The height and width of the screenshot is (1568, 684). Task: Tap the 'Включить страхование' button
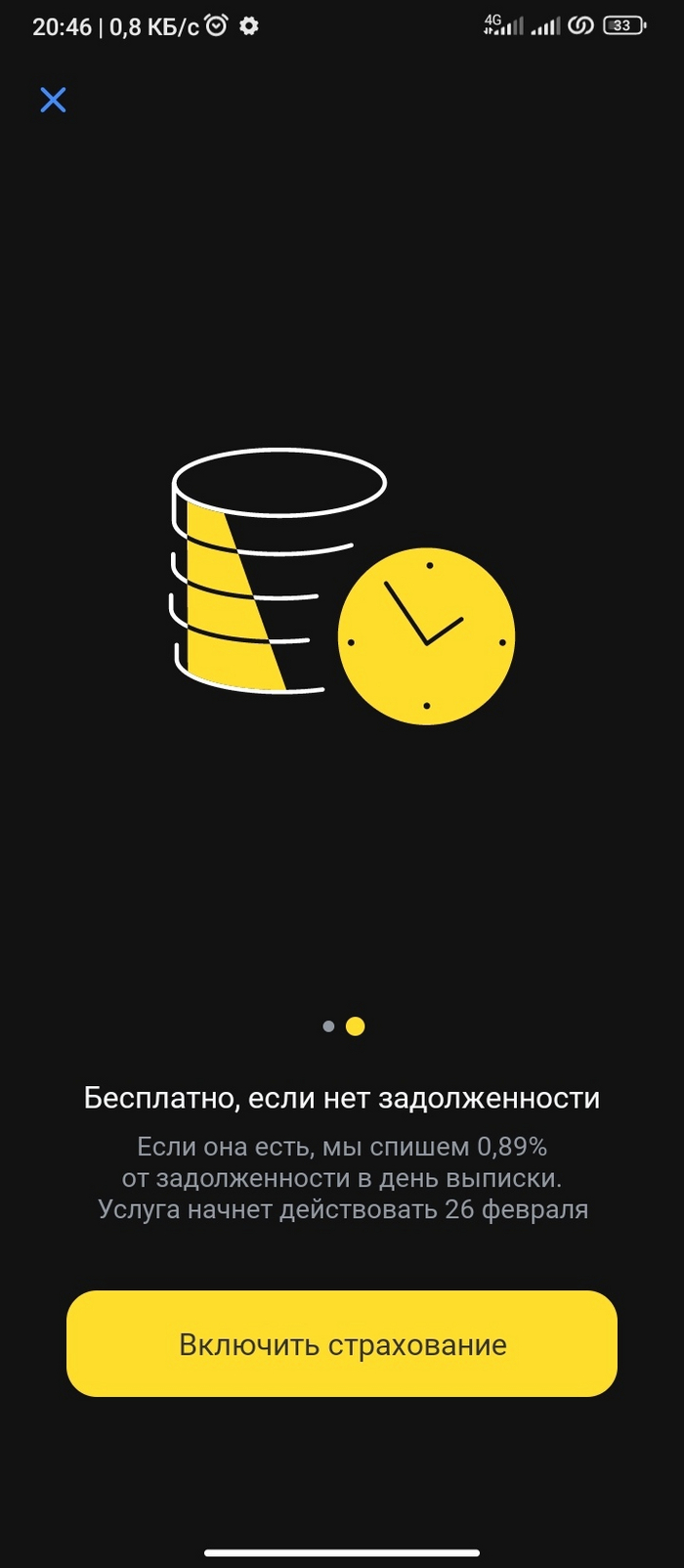[x=342, y=1343]
